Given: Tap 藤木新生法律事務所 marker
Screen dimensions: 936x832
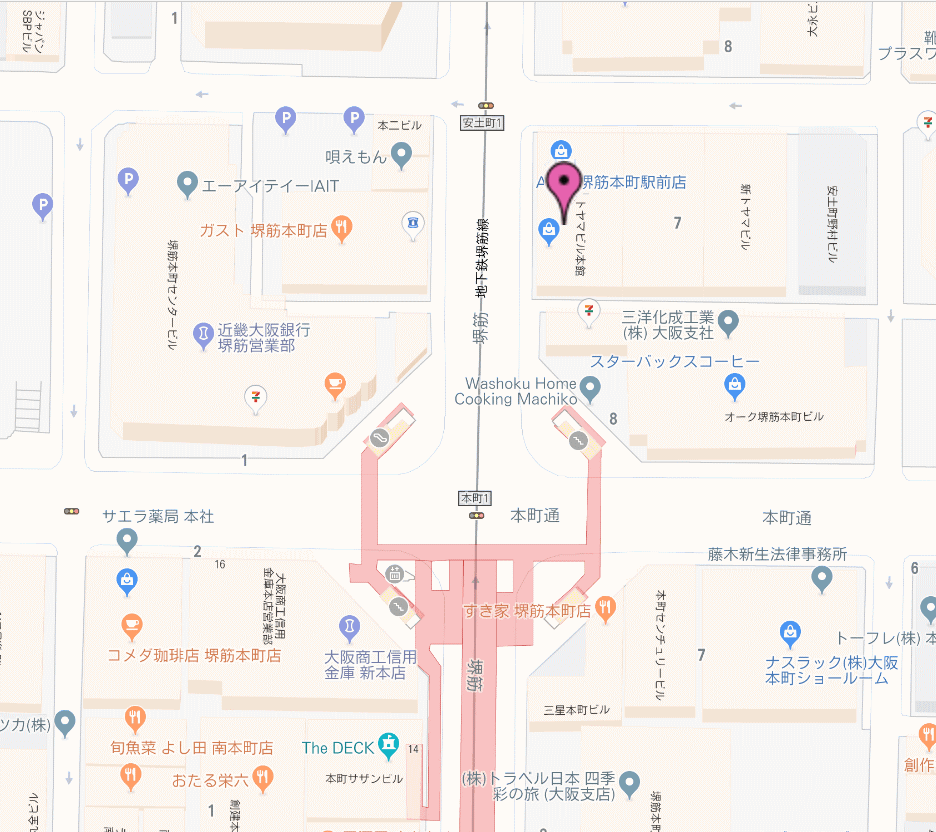Looking at the screenshot, I should coord(822,578).
